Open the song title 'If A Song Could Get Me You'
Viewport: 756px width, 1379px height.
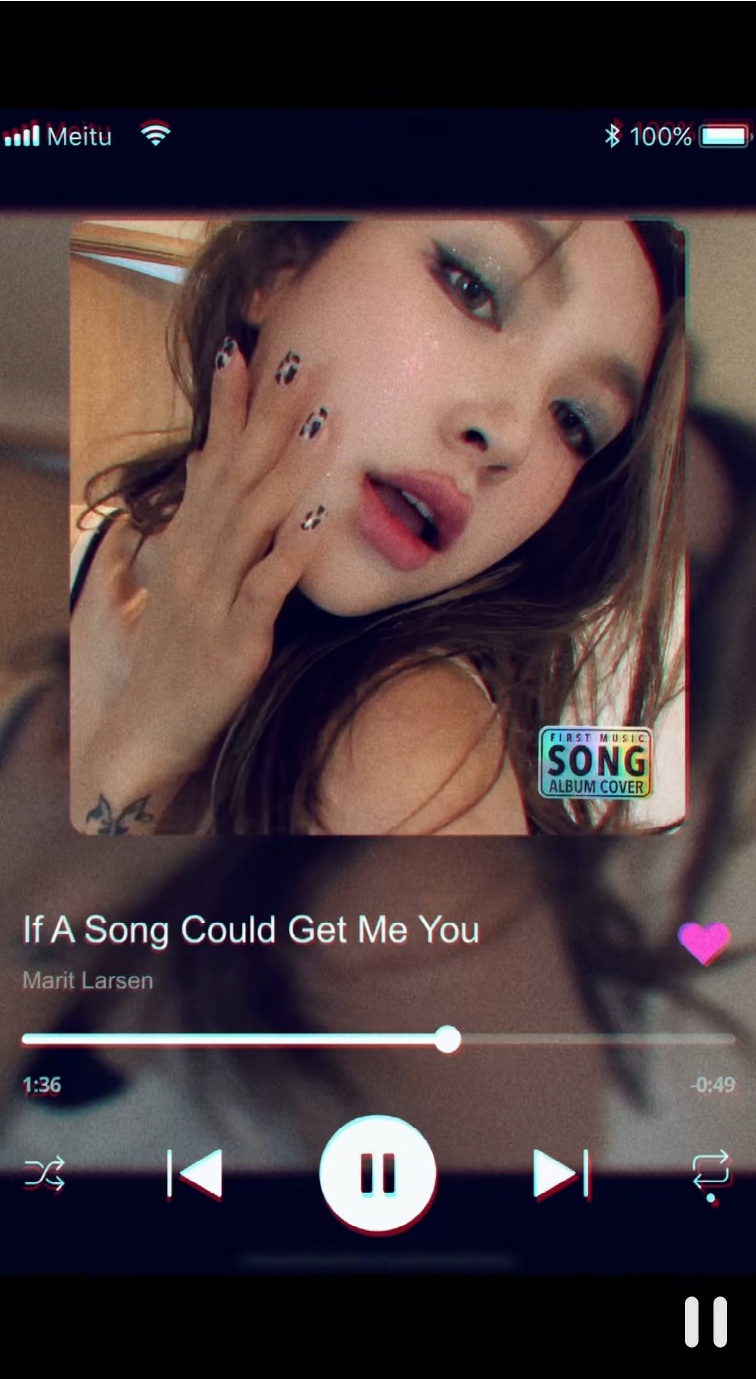tap(248, 930)
